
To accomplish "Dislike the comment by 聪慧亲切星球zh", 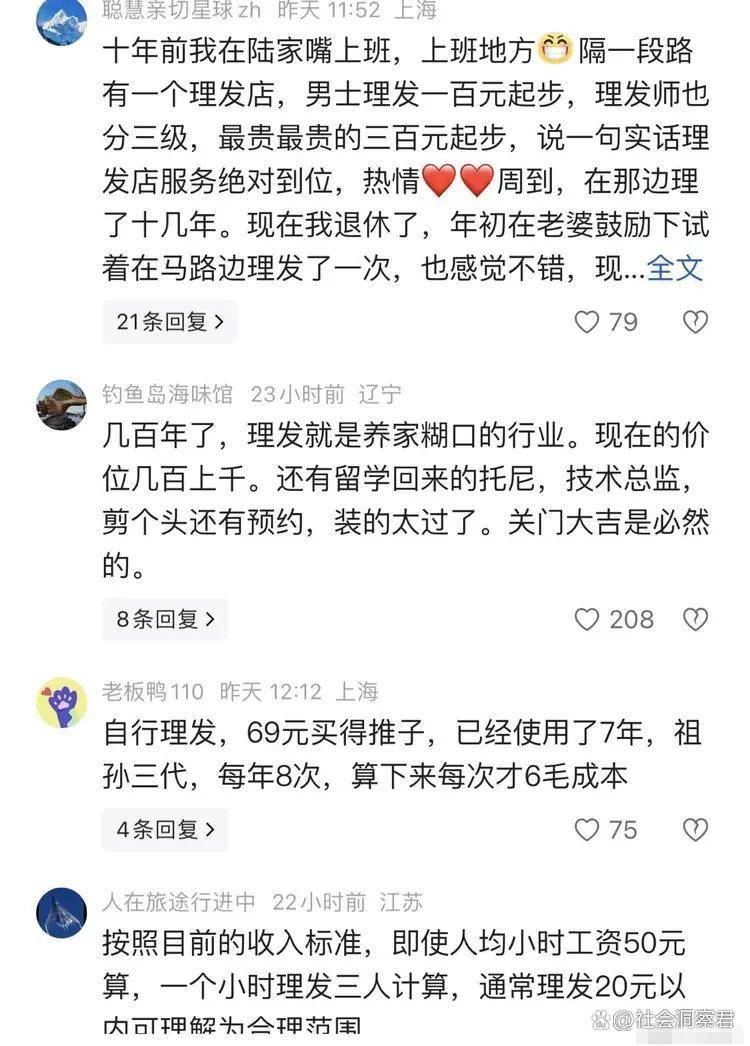I will 695,322.
